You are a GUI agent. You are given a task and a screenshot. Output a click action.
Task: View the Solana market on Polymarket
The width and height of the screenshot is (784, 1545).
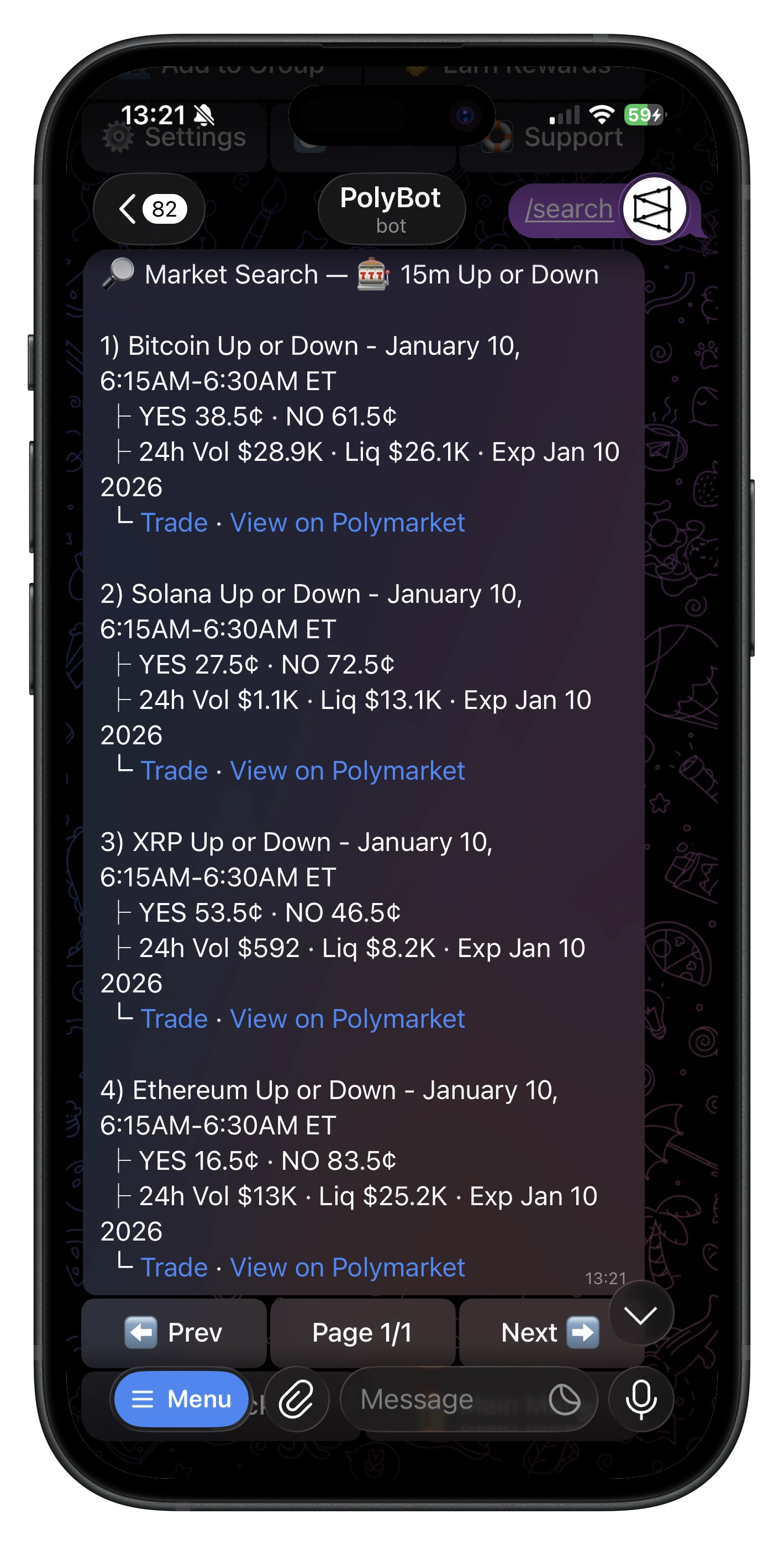[348, 771]
